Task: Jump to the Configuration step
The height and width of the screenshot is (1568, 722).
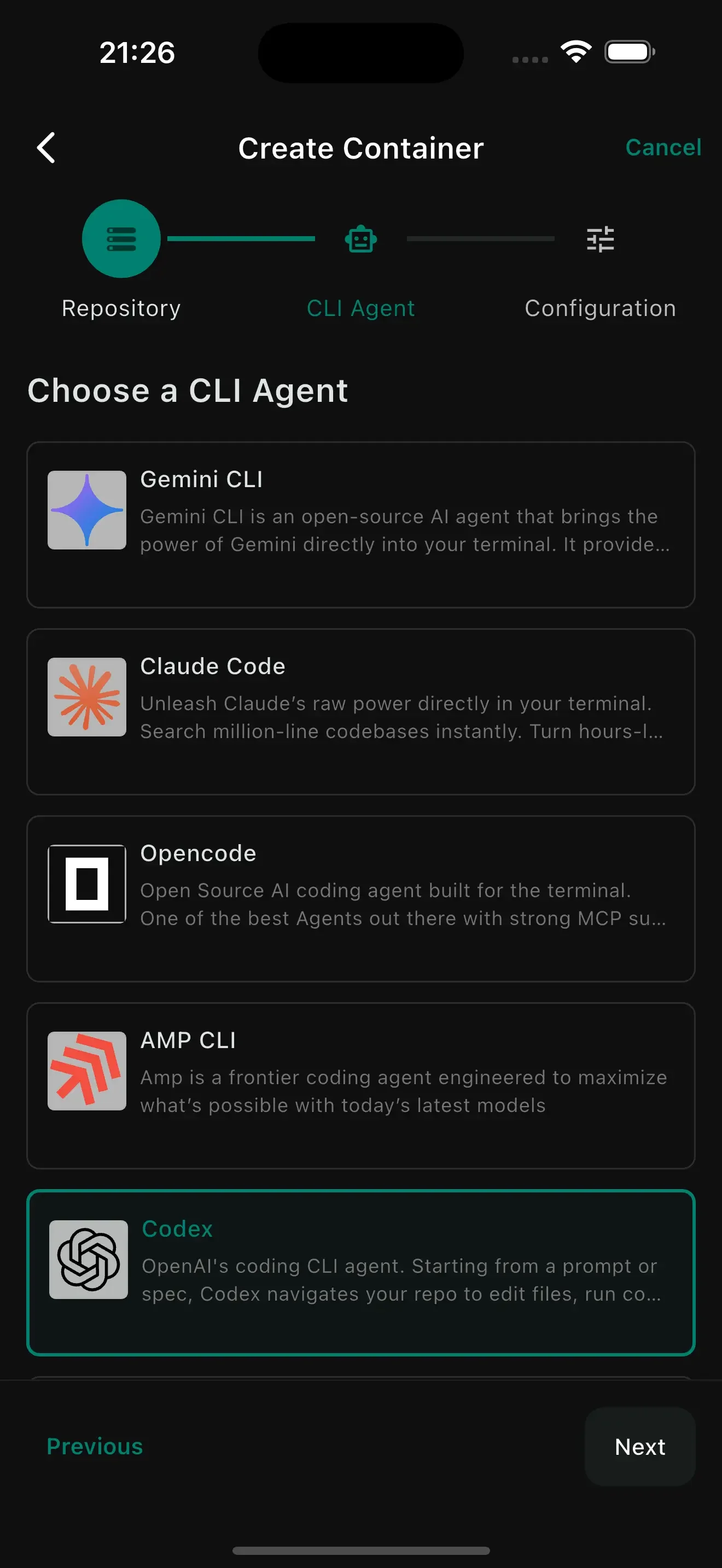Action: [599, 239]
